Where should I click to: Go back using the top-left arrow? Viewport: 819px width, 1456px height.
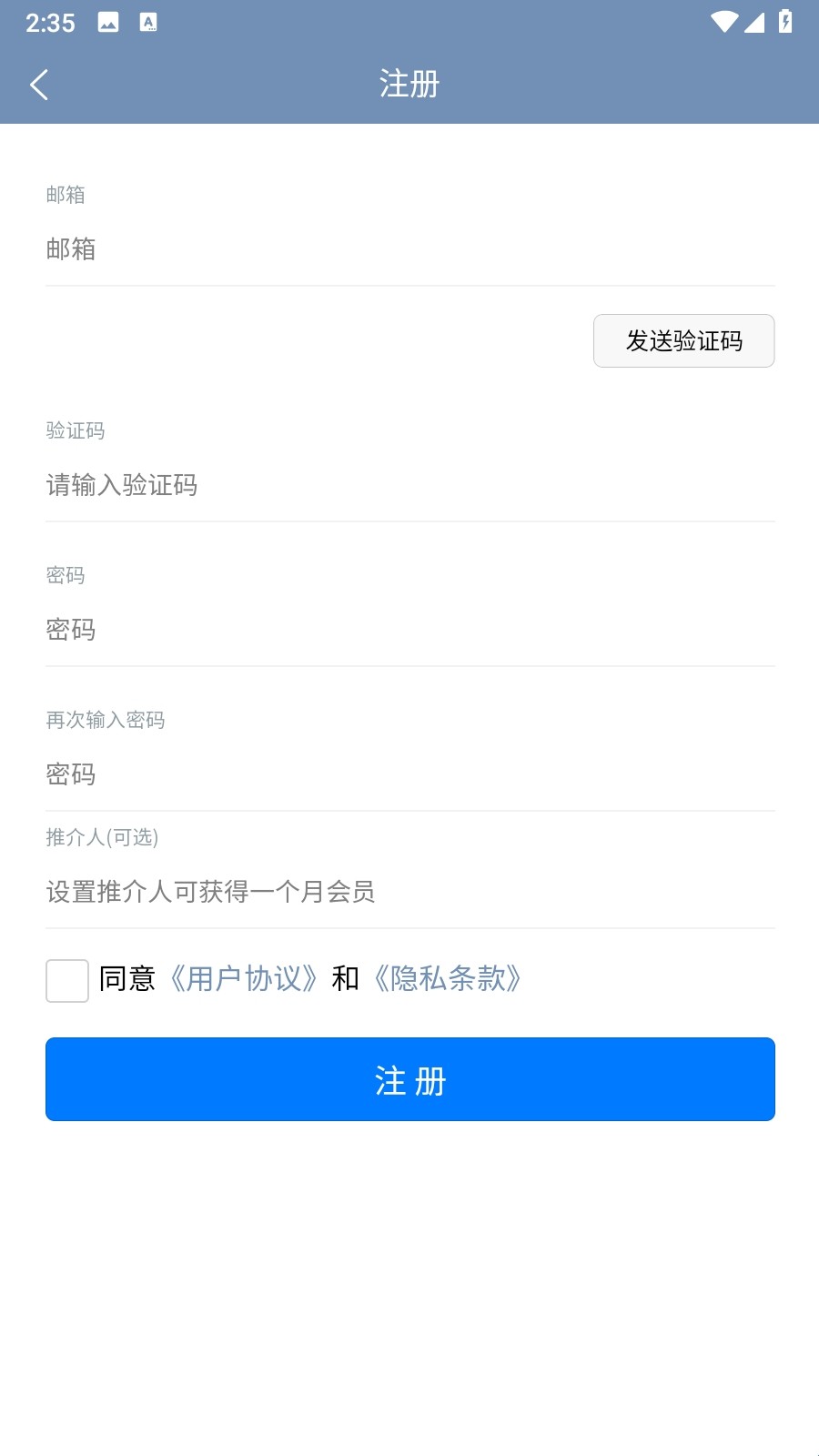(39, 85)
